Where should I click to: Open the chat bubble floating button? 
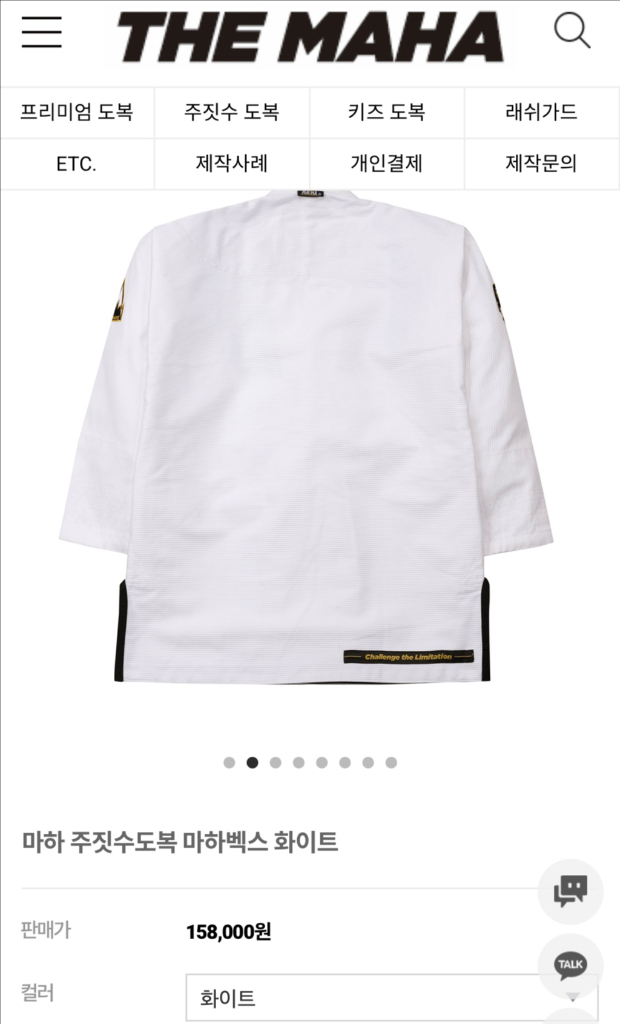[x=571, y=890]
